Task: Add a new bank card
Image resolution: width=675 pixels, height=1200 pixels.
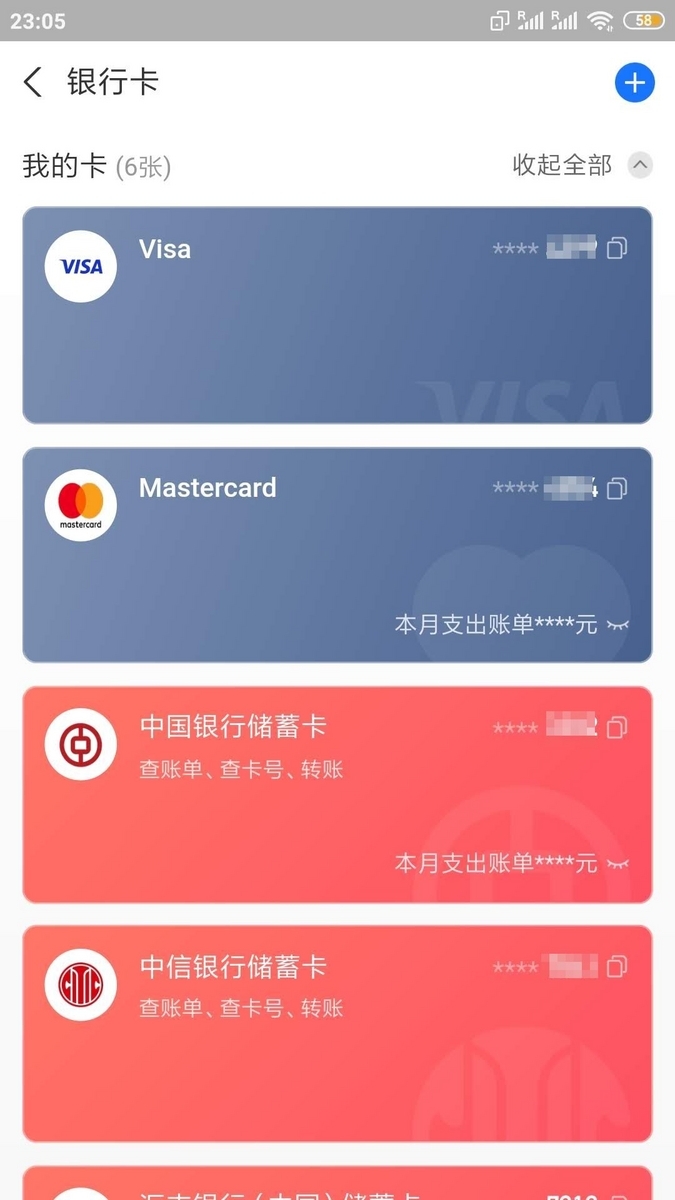Action: [x=634, y=82]
